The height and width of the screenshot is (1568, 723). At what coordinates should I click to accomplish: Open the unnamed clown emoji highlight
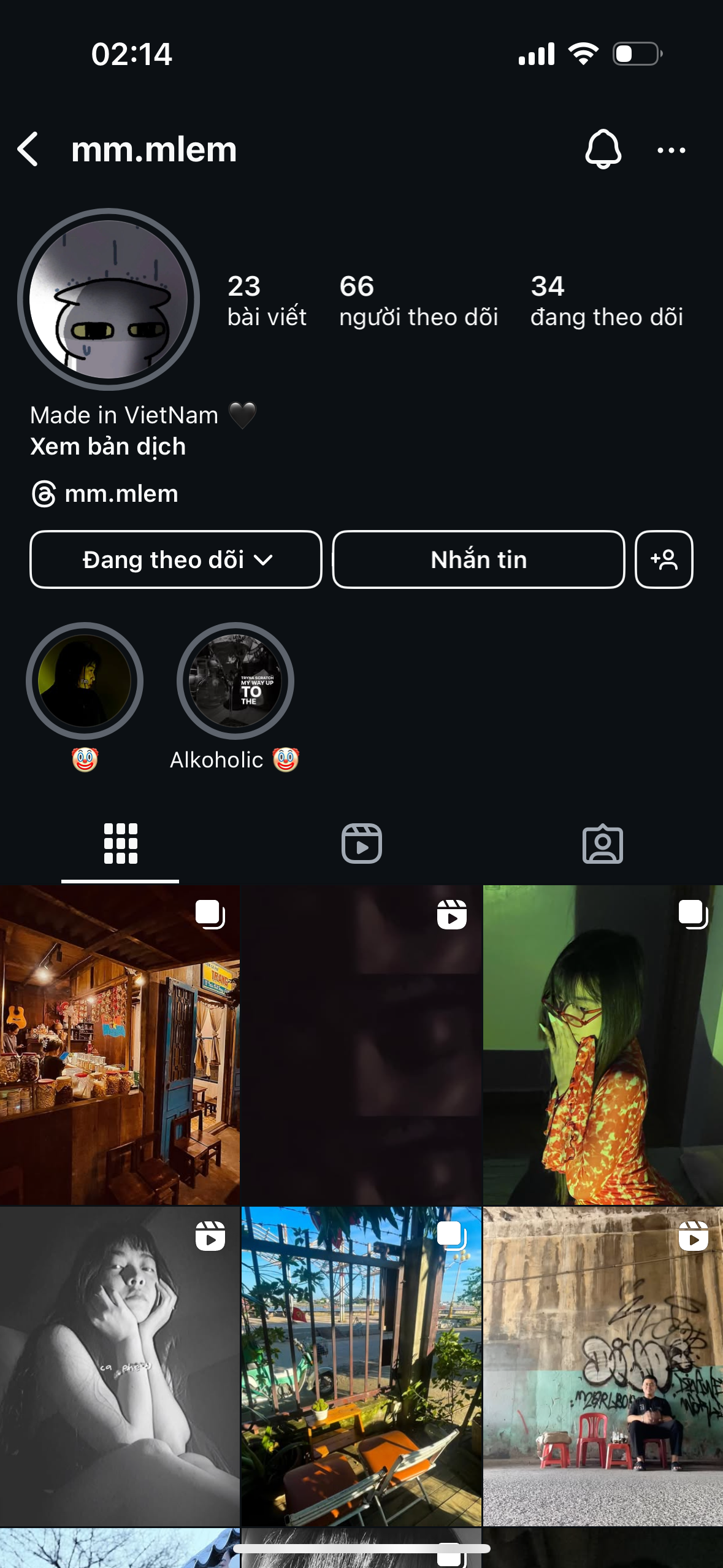pyautogui.click(x=85, y=681)
